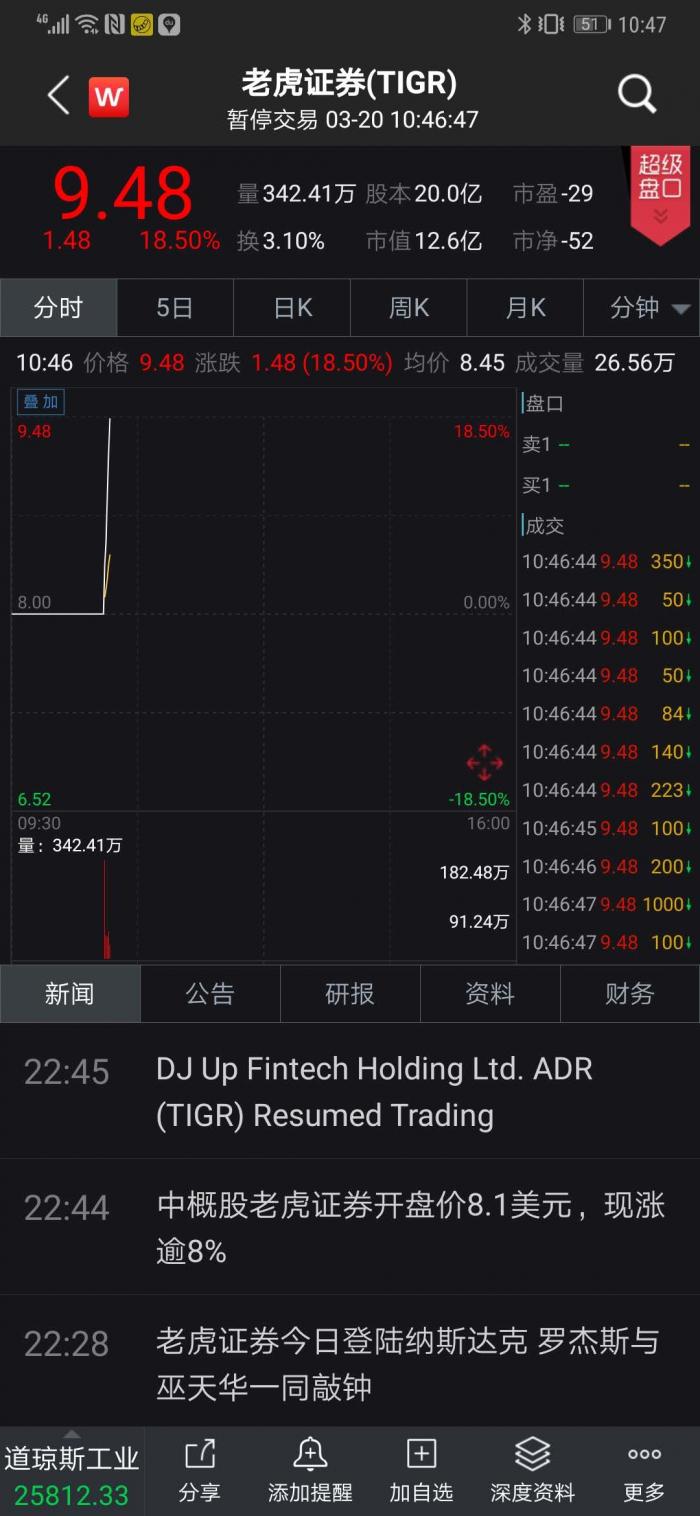View the 资料 tab
Viewport: 700px width, 1516px height.
(x=490, y=993)
